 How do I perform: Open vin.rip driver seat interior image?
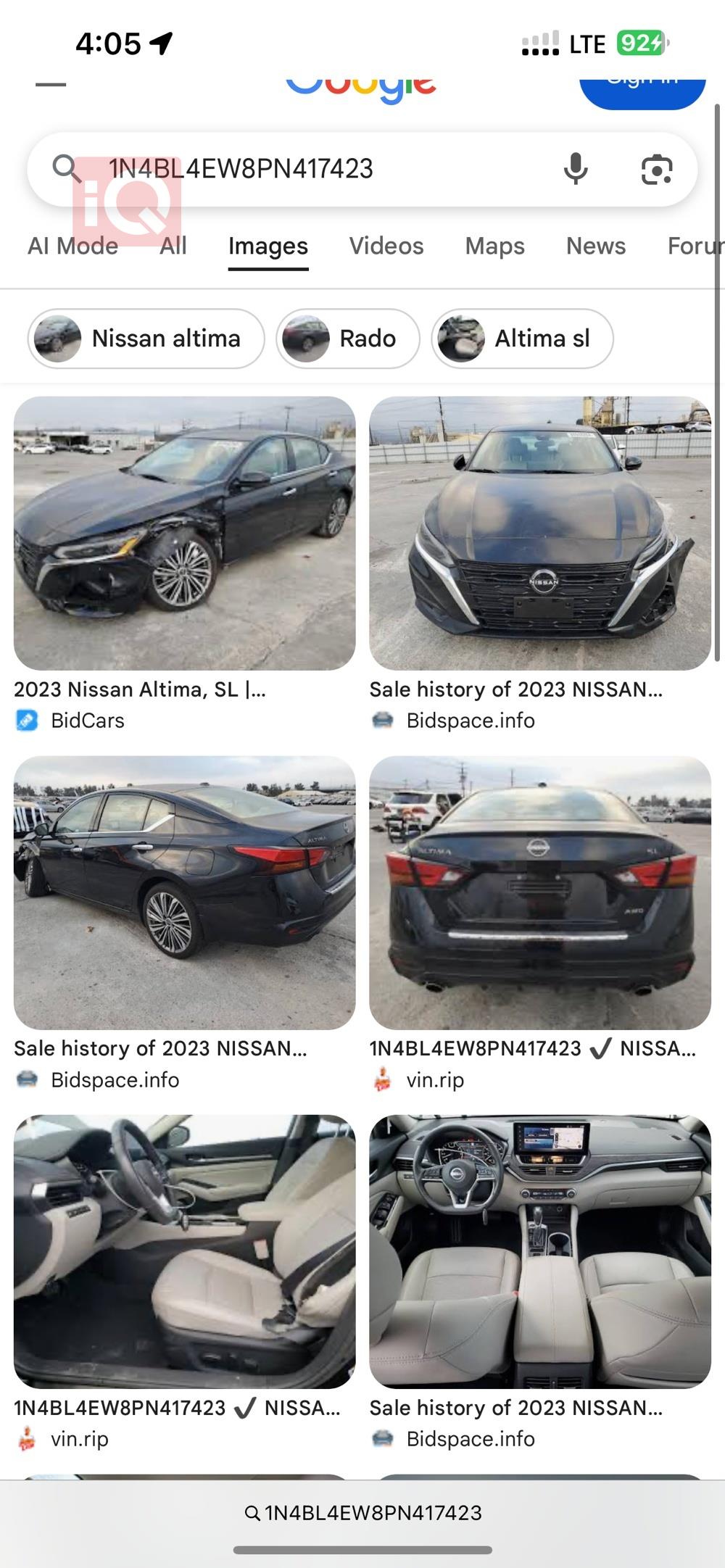point(184,1252)
